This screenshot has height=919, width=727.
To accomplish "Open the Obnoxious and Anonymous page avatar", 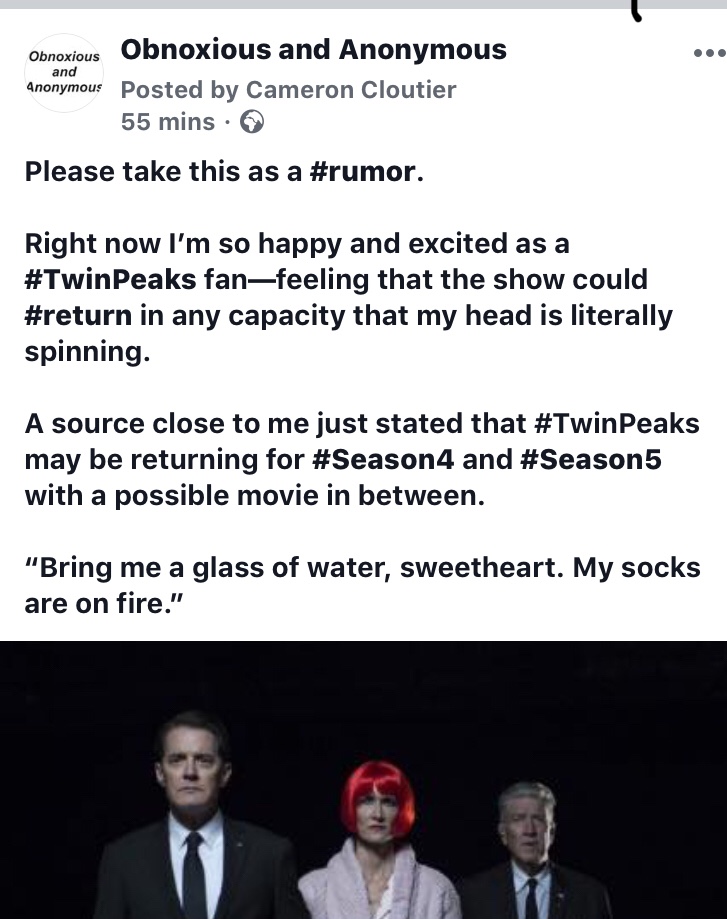I will 64,72.
